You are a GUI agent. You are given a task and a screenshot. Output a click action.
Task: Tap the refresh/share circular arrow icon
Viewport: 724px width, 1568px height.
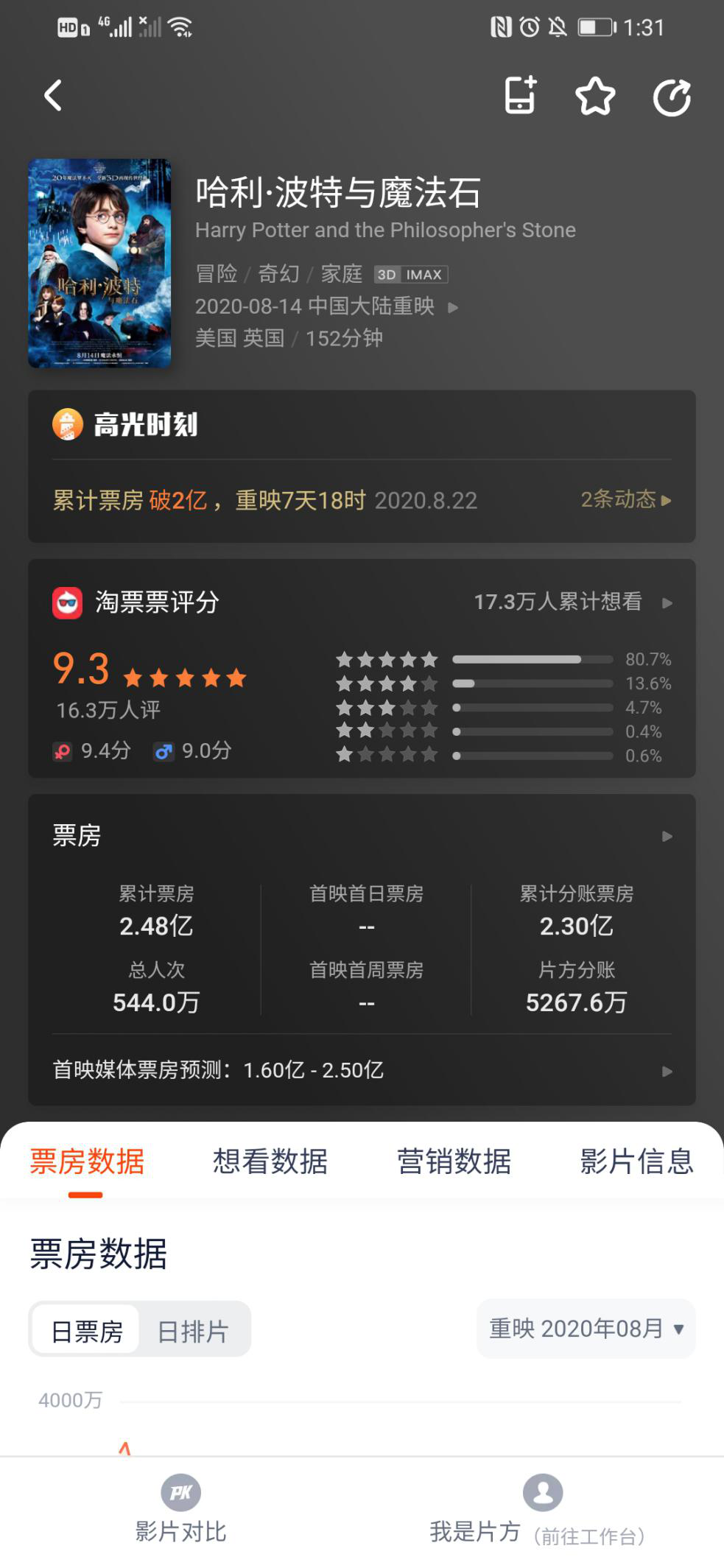point(672,97)
